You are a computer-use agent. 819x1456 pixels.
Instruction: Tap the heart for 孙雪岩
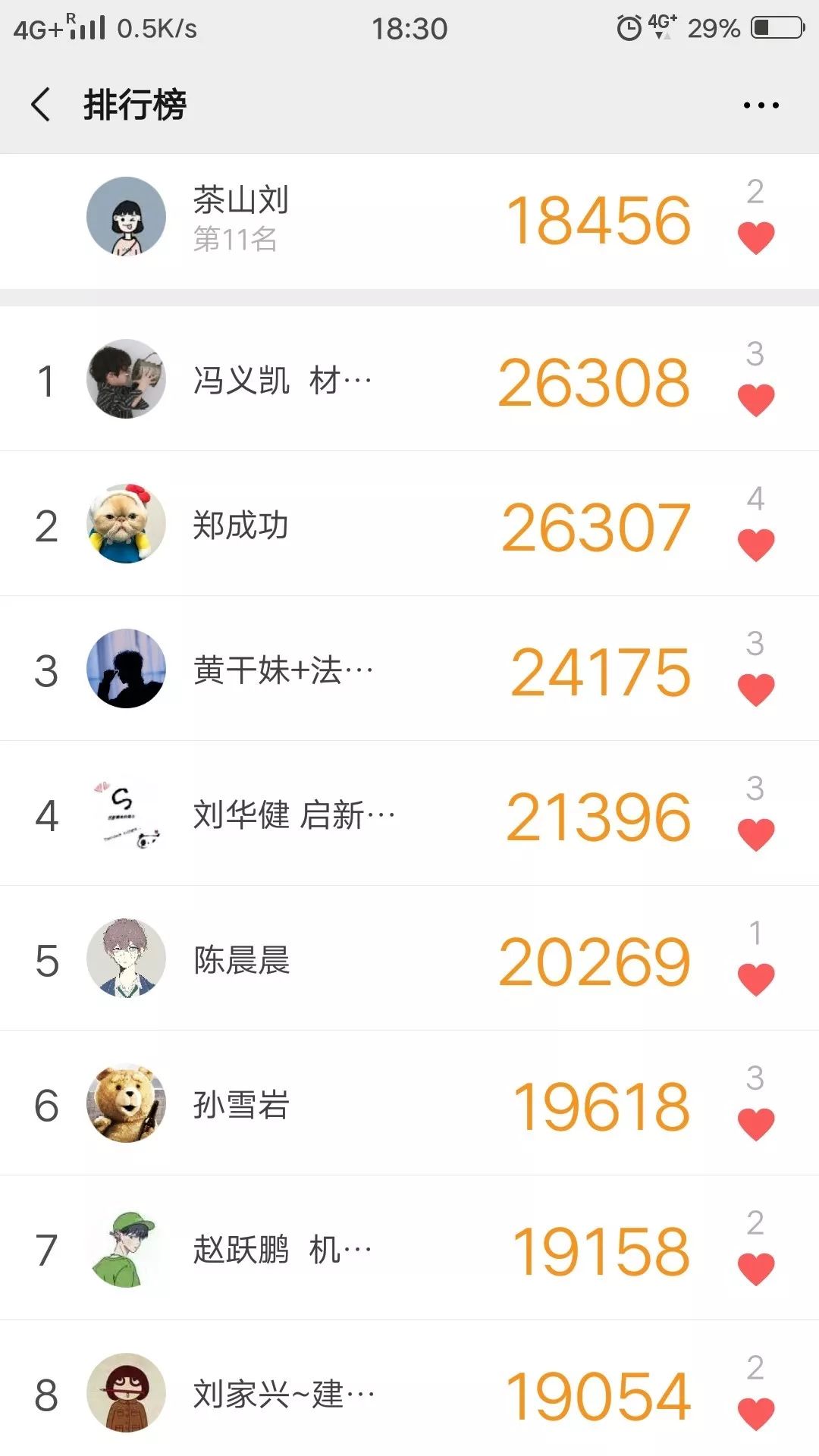point(755,1124)
